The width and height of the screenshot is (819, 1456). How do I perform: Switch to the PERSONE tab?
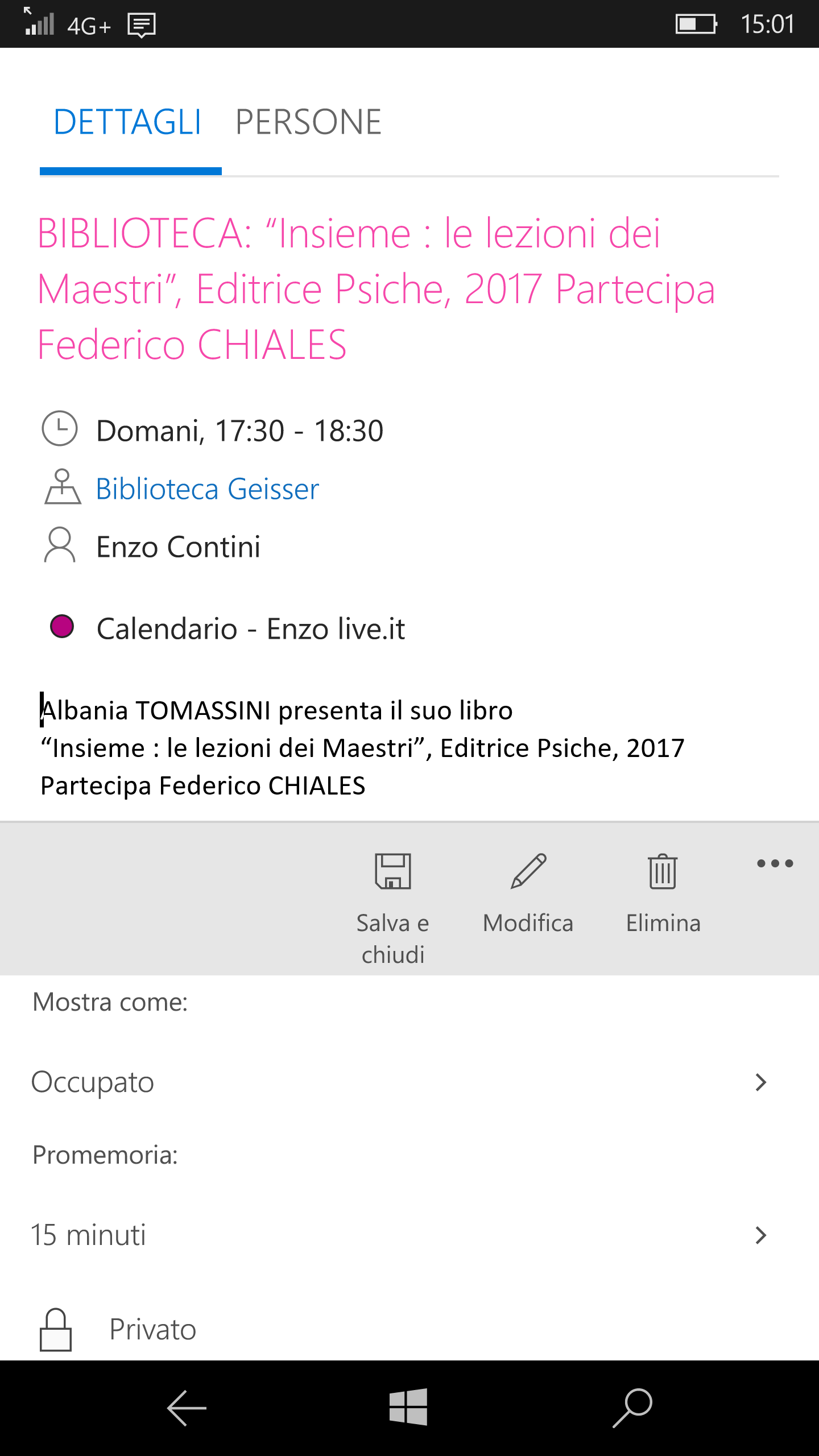pyautogui.click(x=308, y=122)
